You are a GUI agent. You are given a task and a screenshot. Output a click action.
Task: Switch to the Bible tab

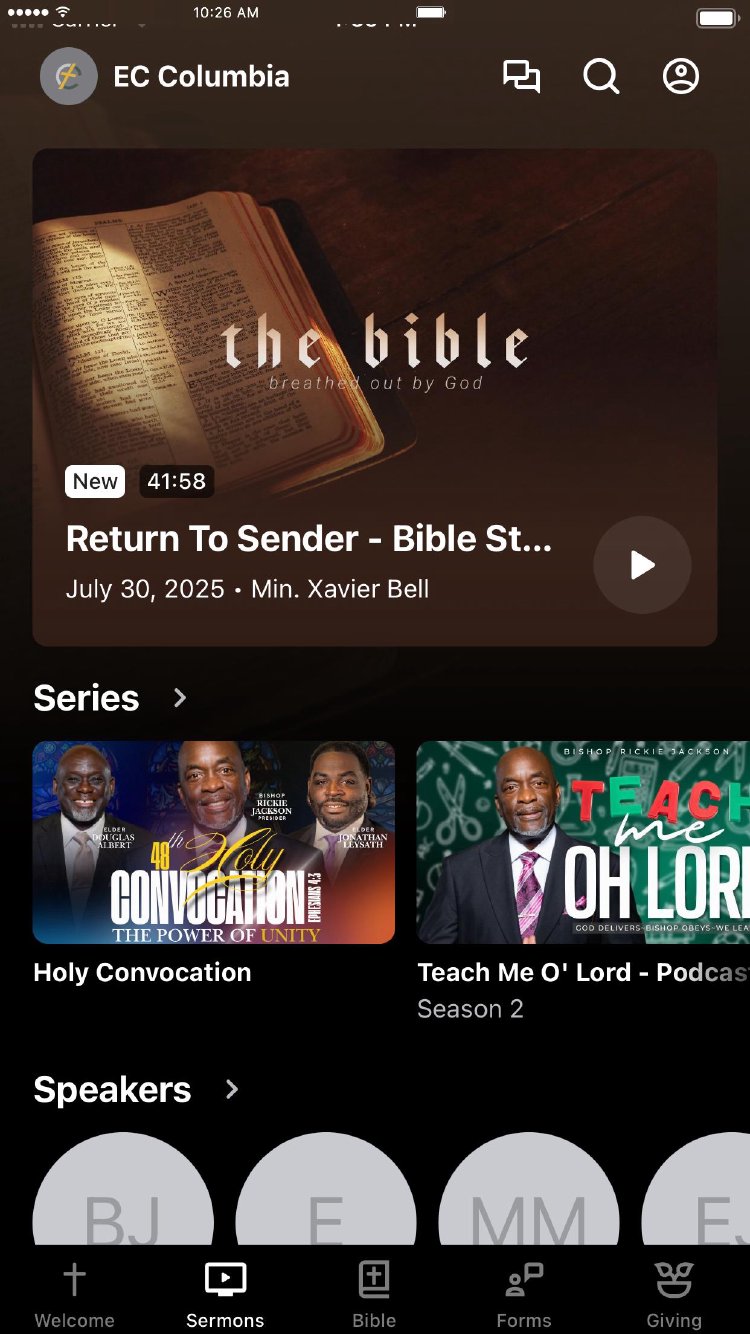(x=374, y=1294)
